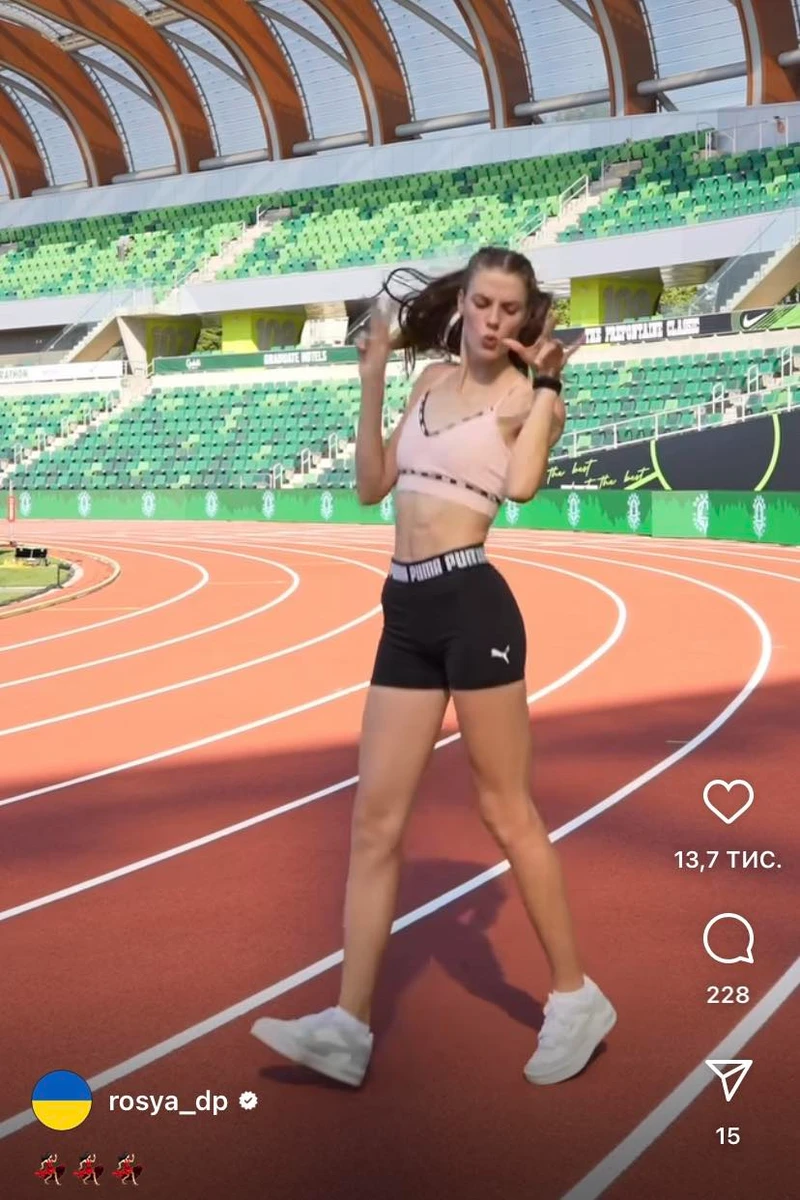Open rosya_dp profile from username
800x1200 pixels.
(168, 1101)
